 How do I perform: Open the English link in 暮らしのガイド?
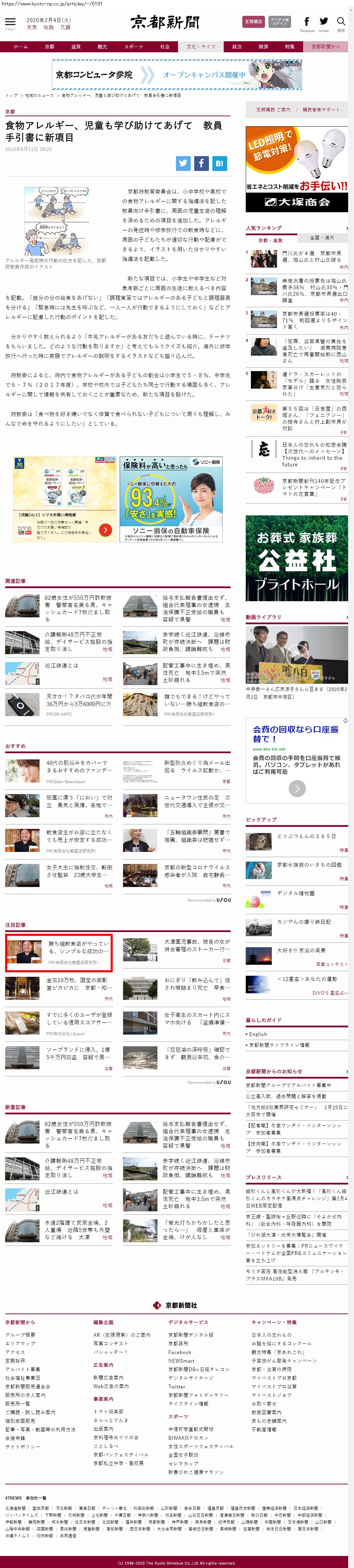(258, 1034)
